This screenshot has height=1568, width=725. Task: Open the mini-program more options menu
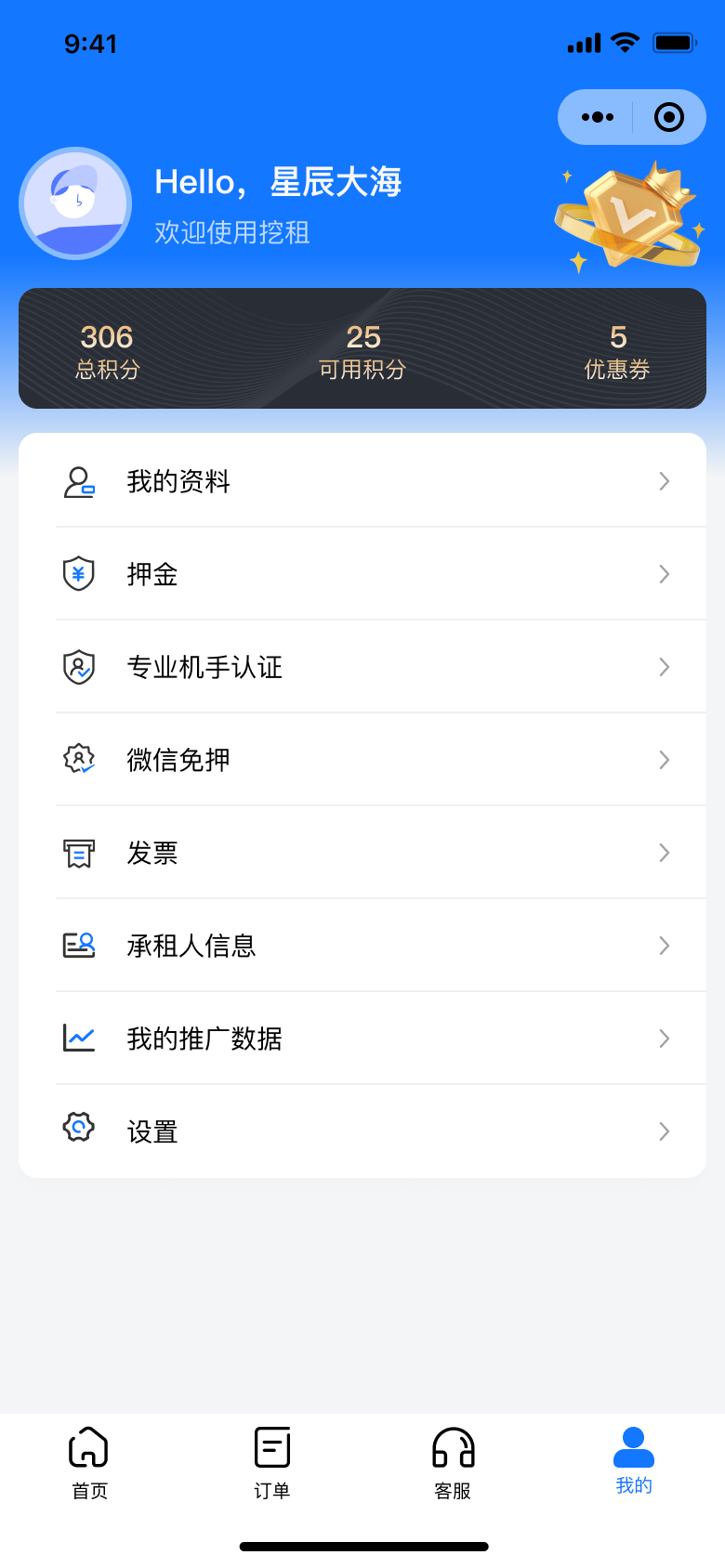click(x=596, y=116)
